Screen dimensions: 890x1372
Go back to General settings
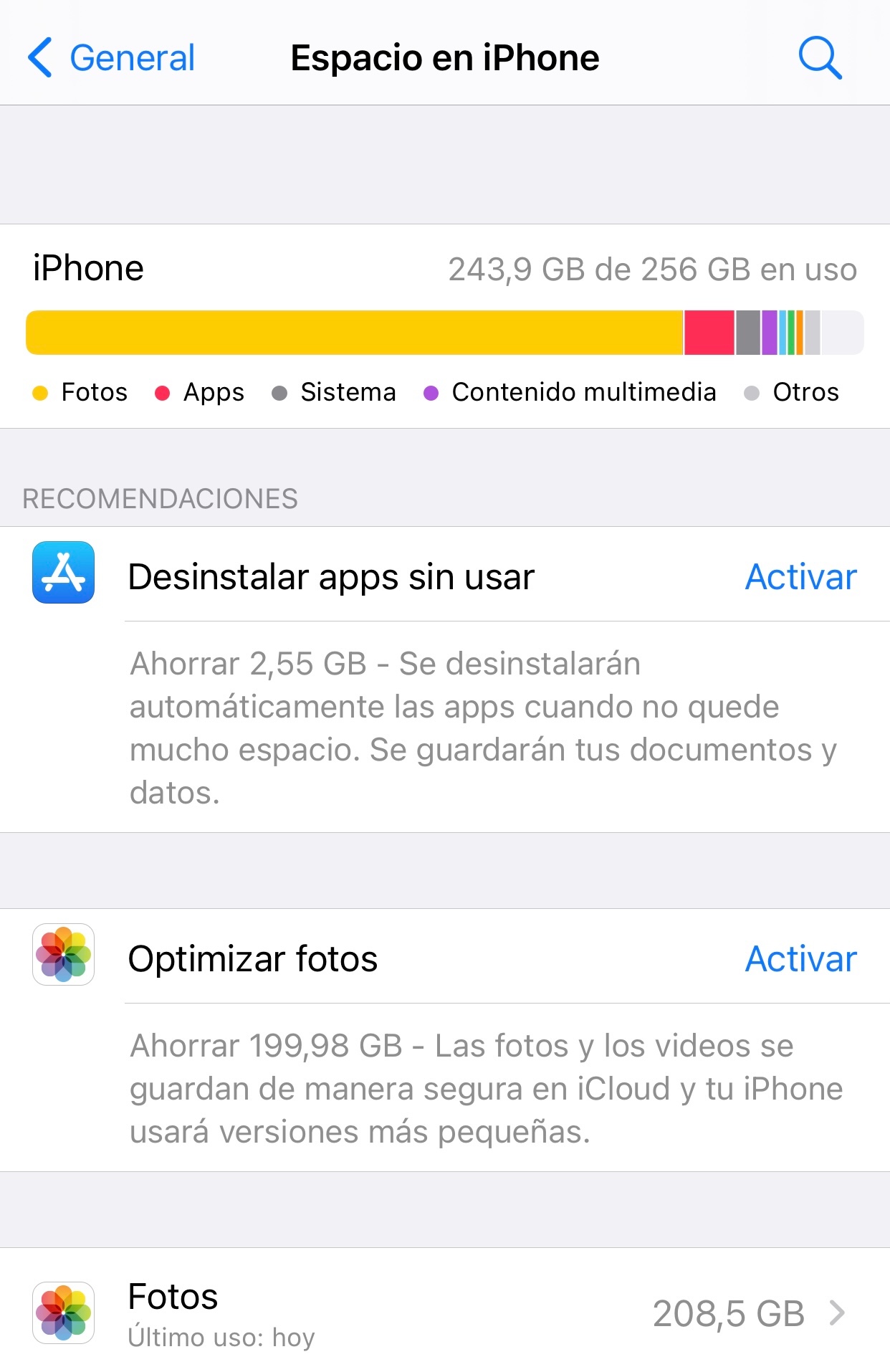click(x=111, y=57)
